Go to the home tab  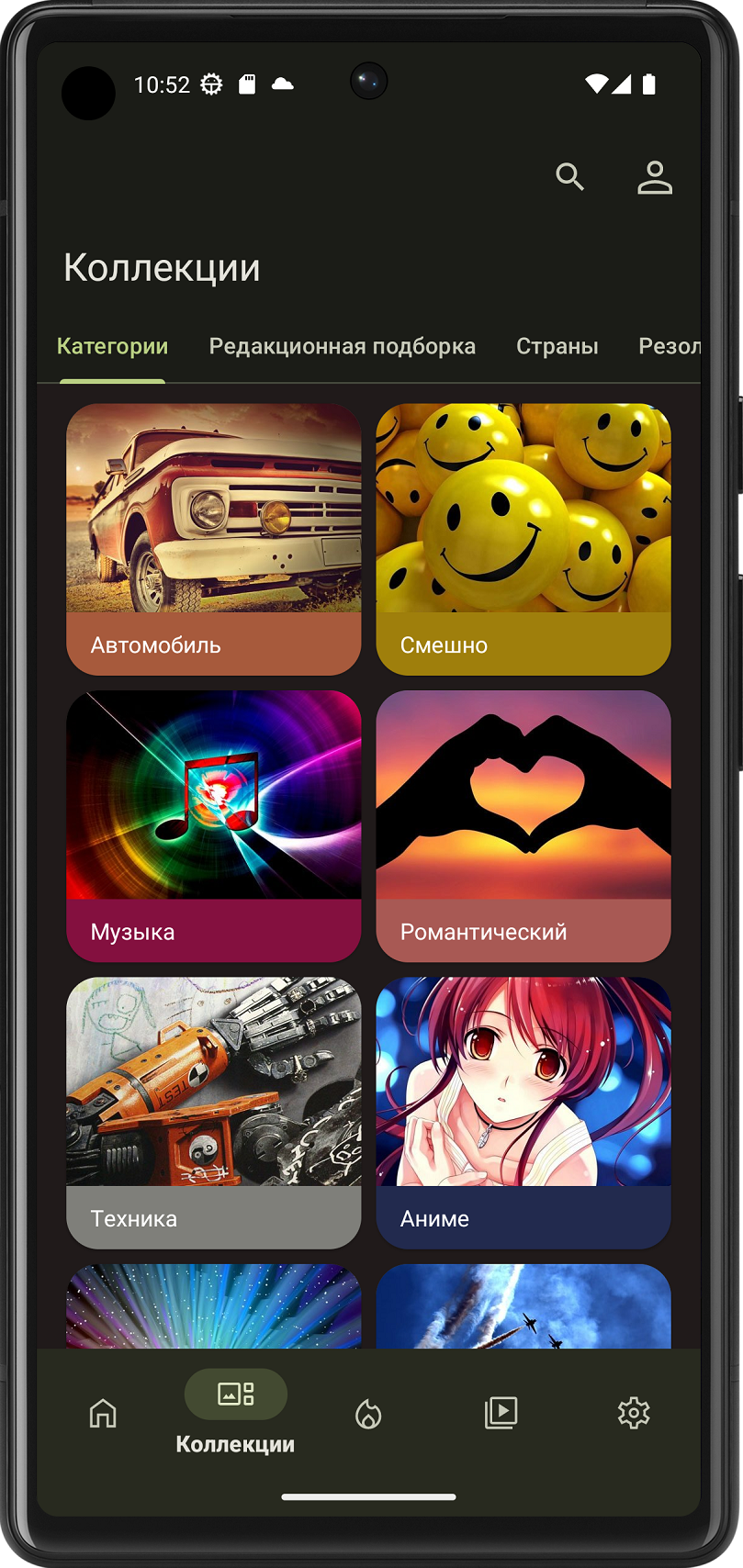point(103,1413)
